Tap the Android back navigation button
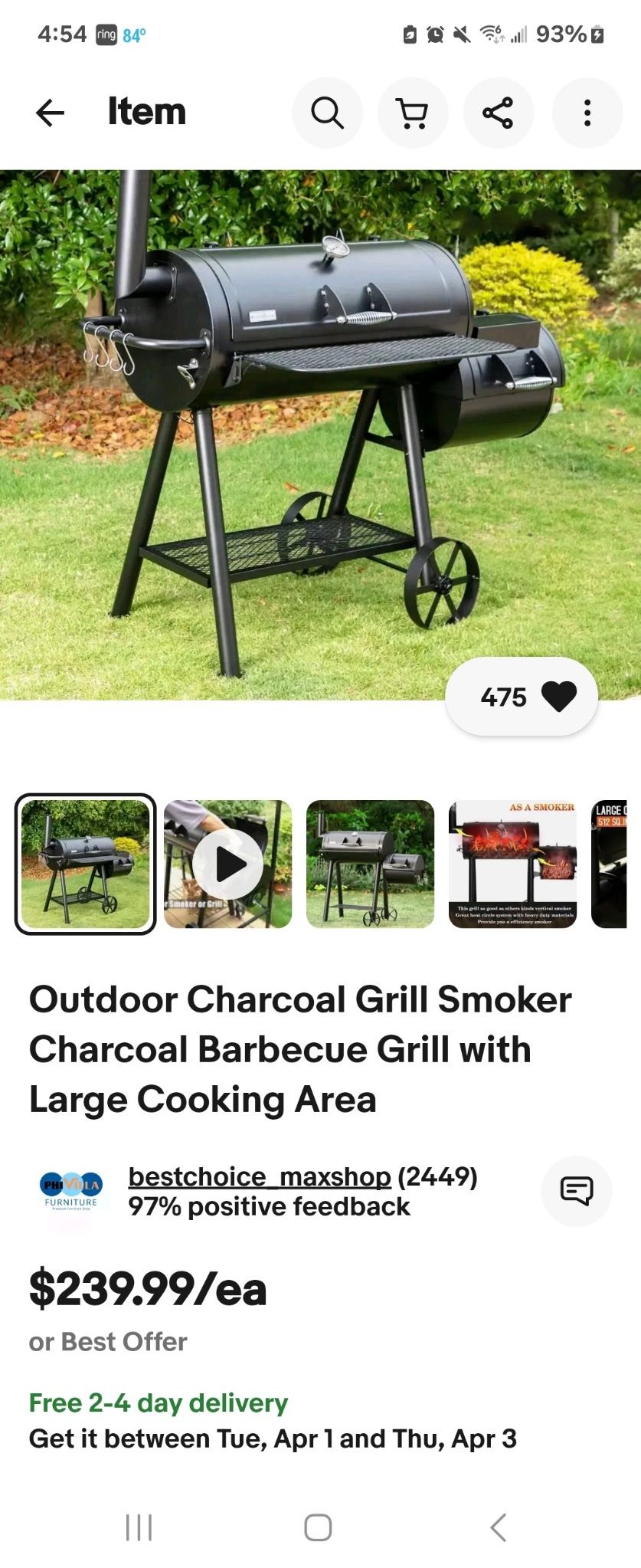 (499, 1523)
